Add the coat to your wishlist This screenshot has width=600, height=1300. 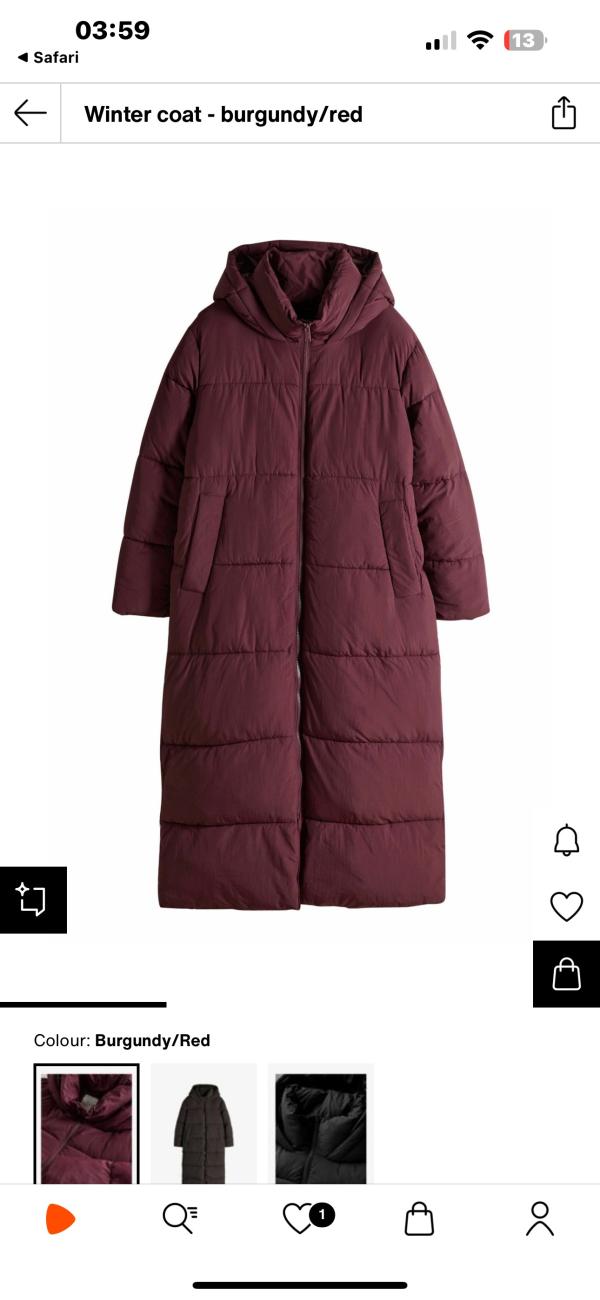pyautogui.click(x=566, y=906)
